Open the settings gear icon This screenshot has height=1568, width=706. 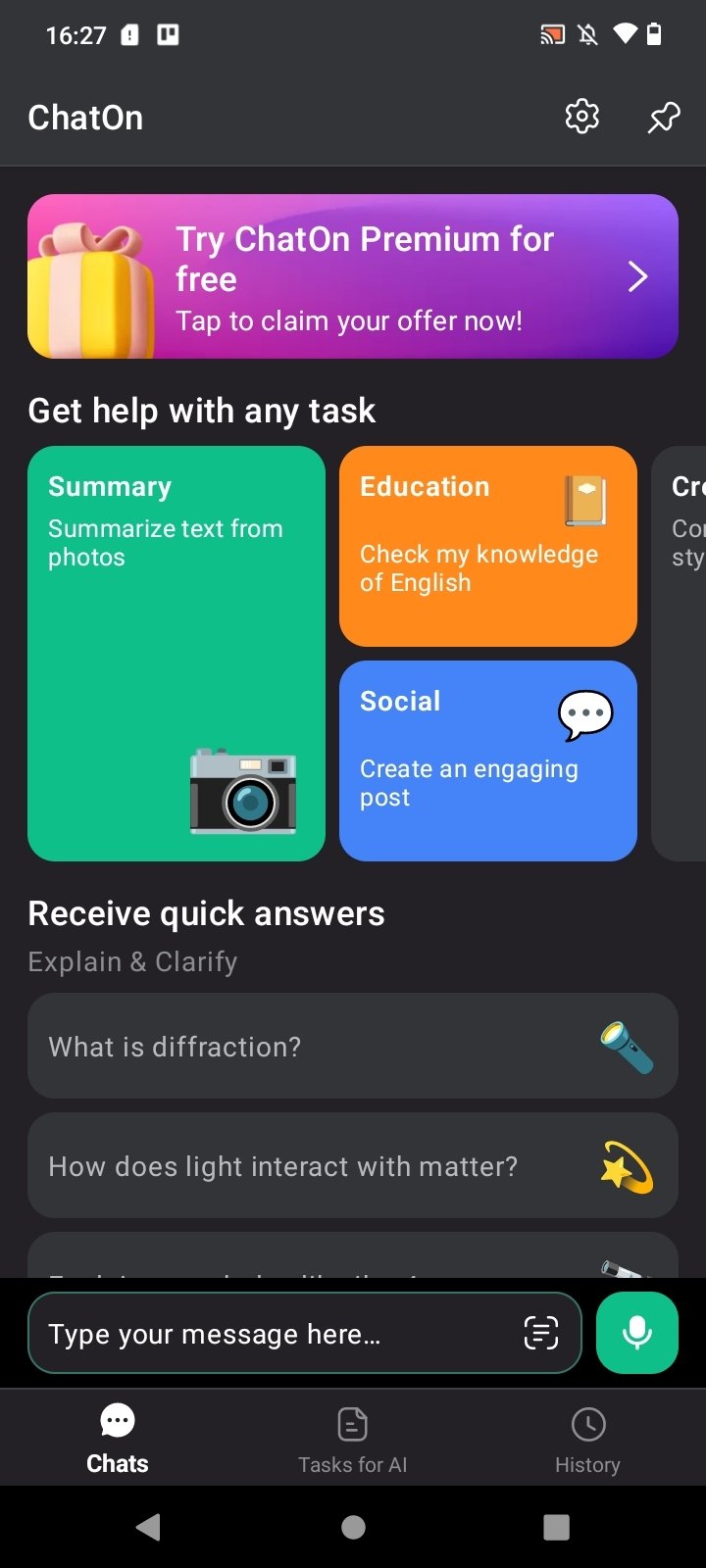click(x=582, y=117)
